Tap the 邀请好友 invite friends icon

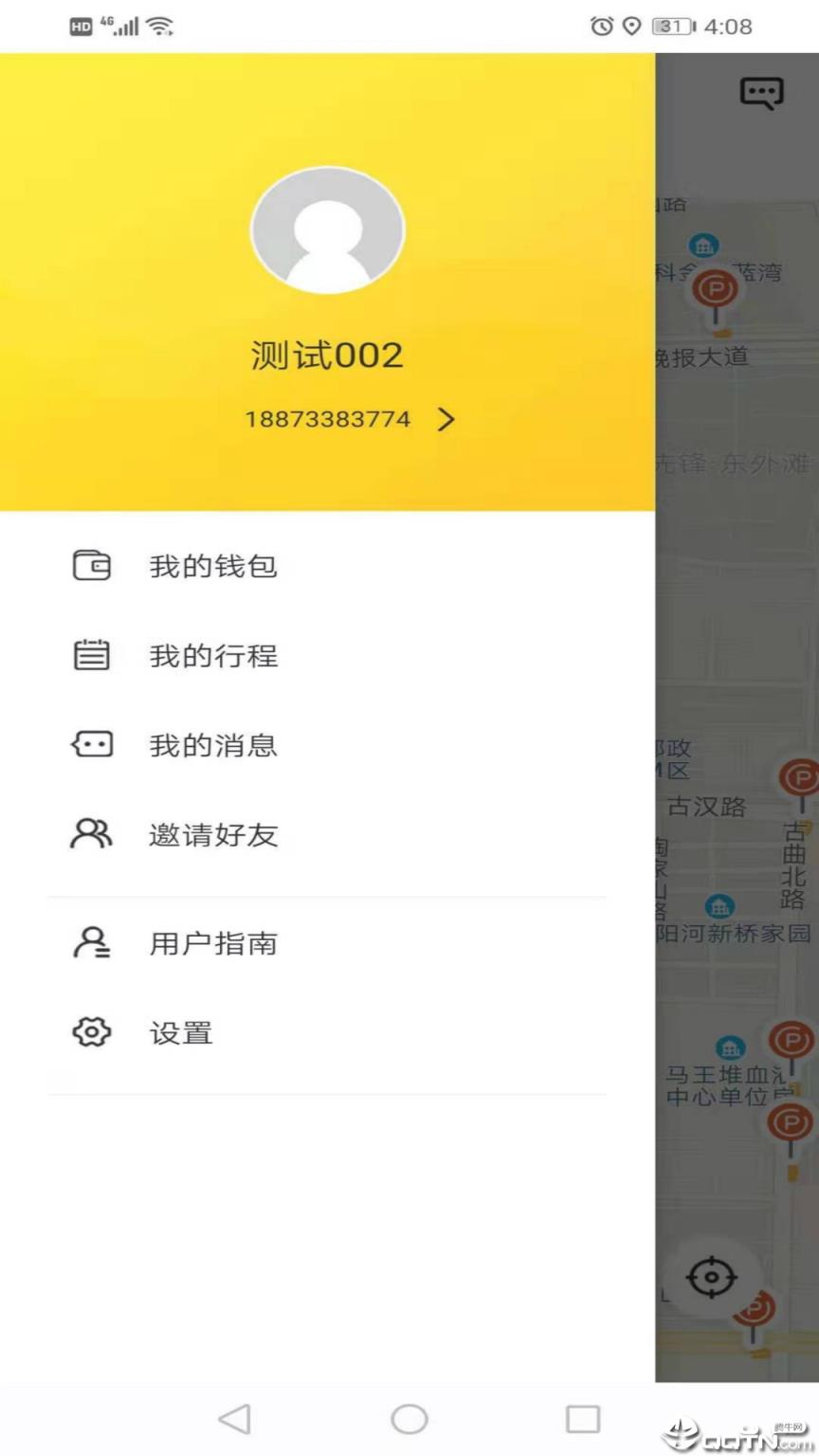pyautogui.click(x=91, y=834)
